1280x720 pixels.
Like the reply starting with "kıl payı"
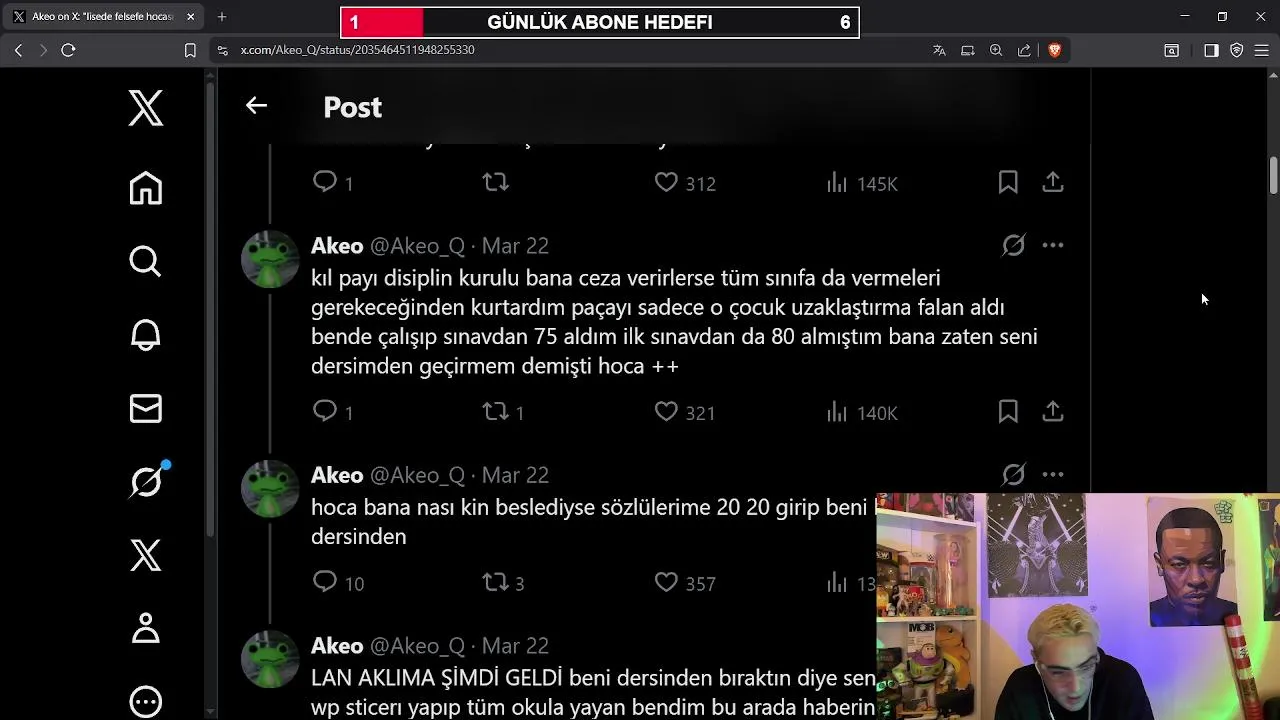coord(666,412)
